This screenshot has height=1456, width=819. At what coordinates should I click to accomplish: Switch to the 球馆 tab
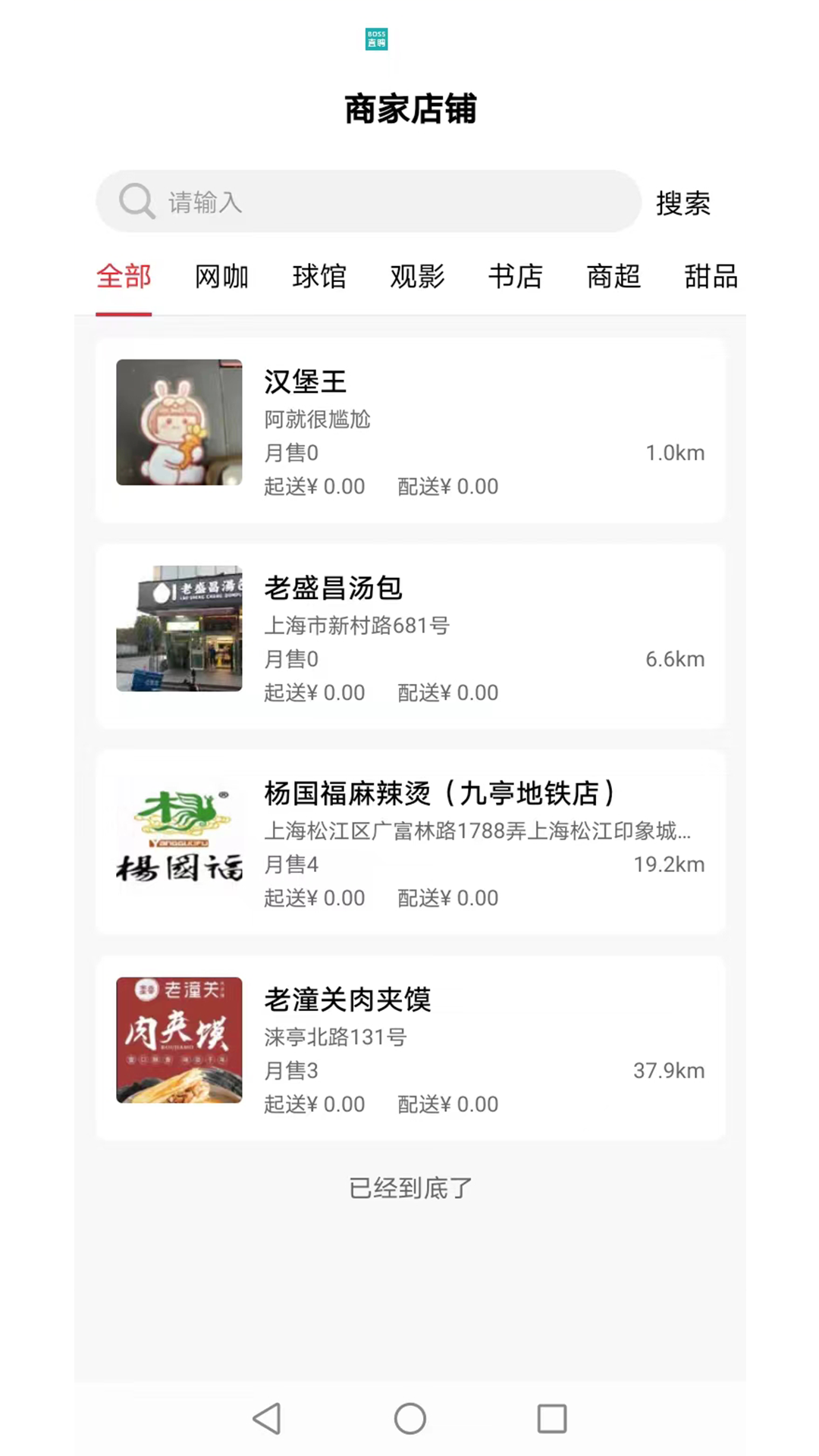click(x=319, y=277)
